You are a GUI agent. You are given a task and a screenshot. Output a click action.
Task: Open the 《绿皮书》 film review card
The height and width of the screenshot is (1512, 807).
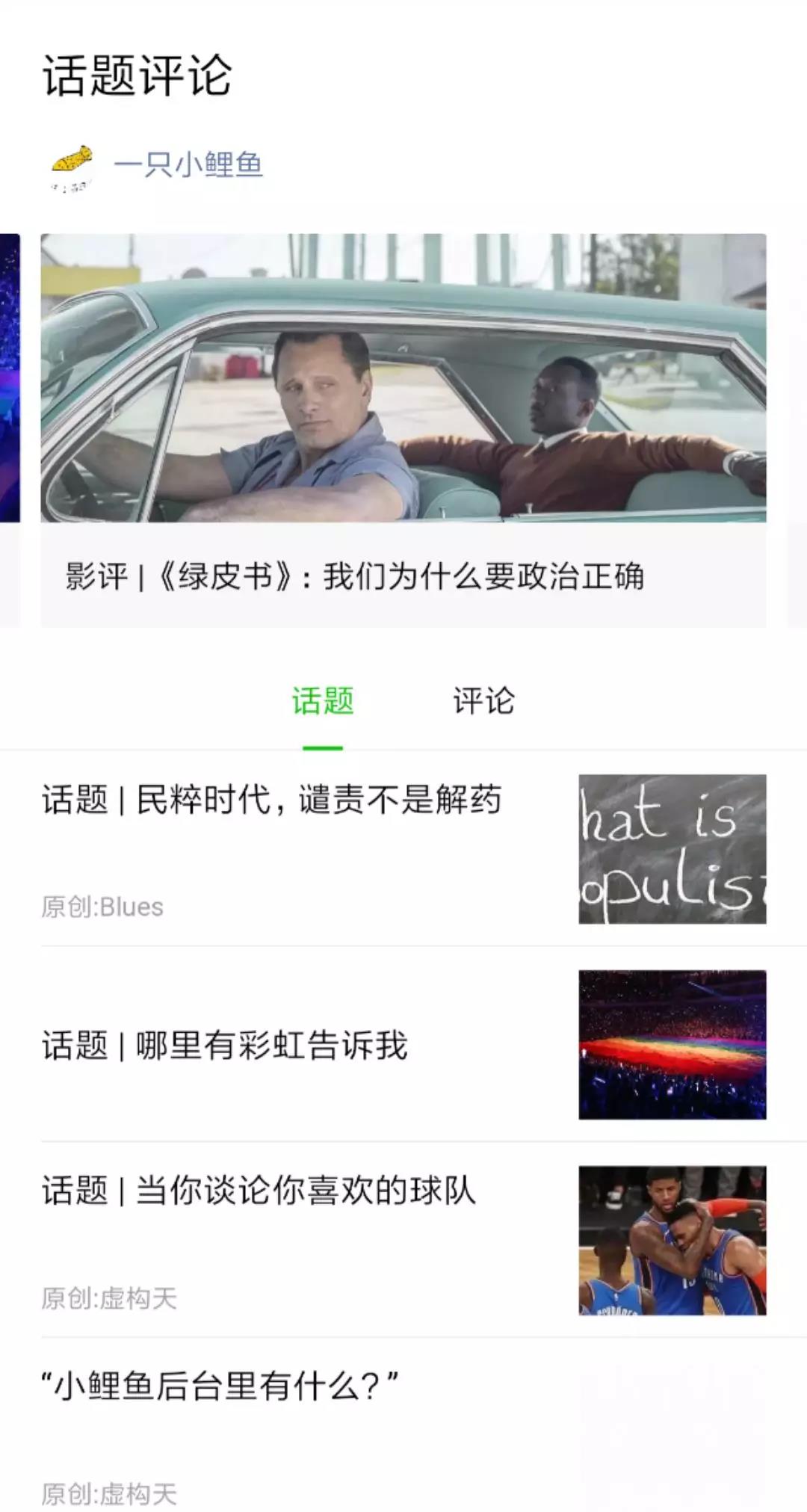coord(403,430)
